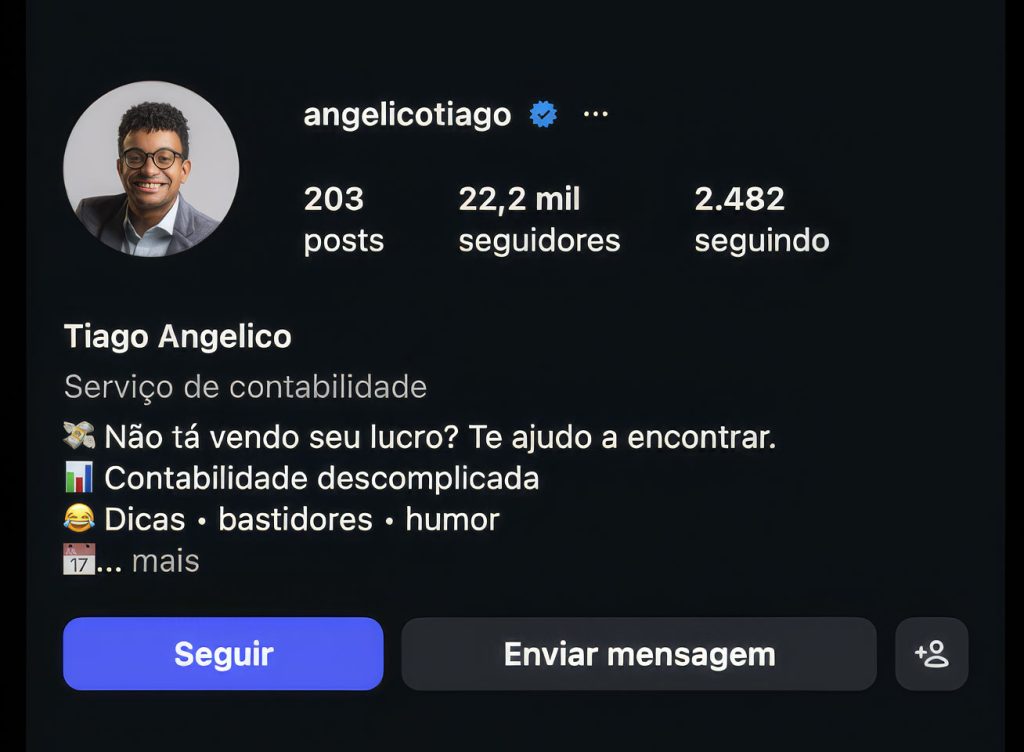The width and height of the screenshot is (1024, 752).
Task: Open Tiago Angelico's profile picture
Action: click(151, 169)
